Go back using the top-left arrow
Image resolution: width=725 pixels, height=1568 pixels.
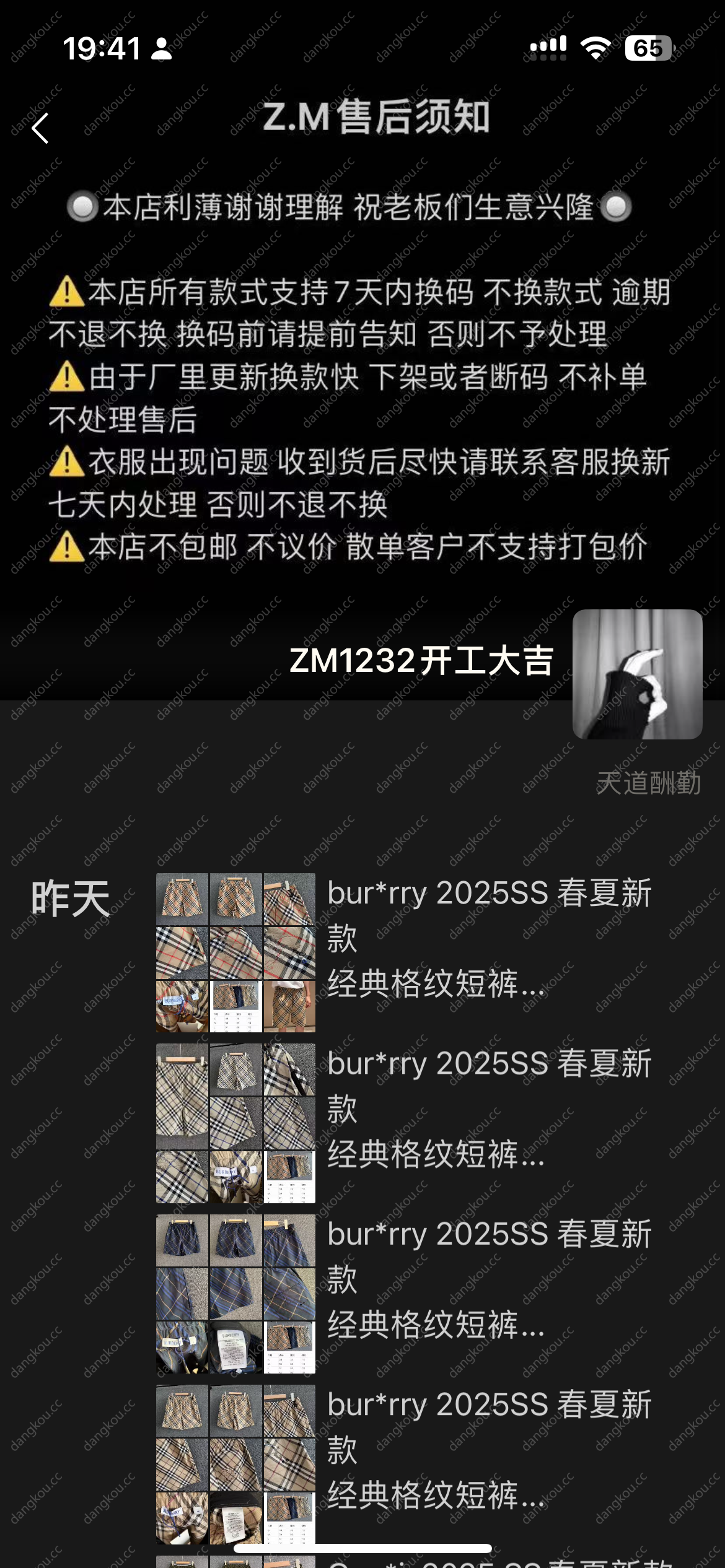tap(40, 128)
